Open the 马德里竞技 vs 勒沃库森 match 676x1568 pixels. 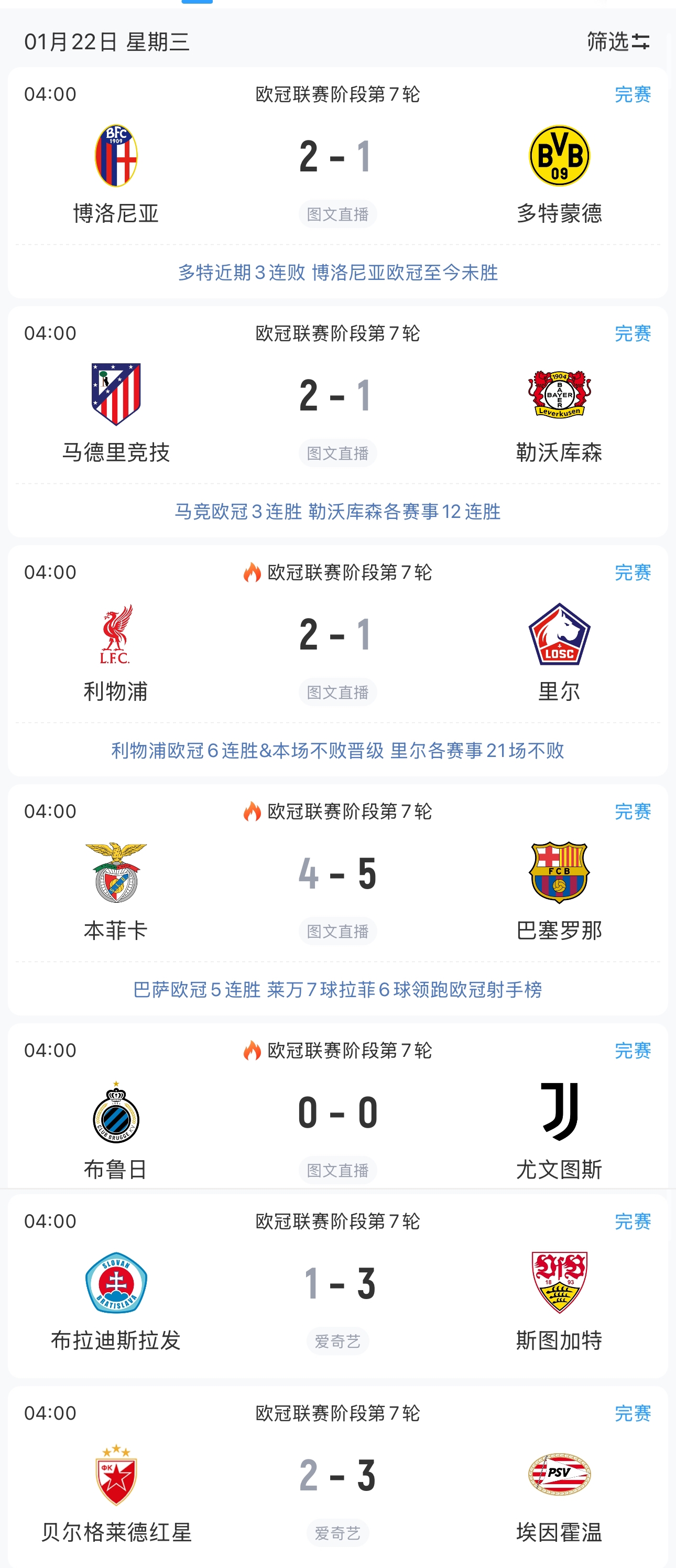(x=337, y=395)
